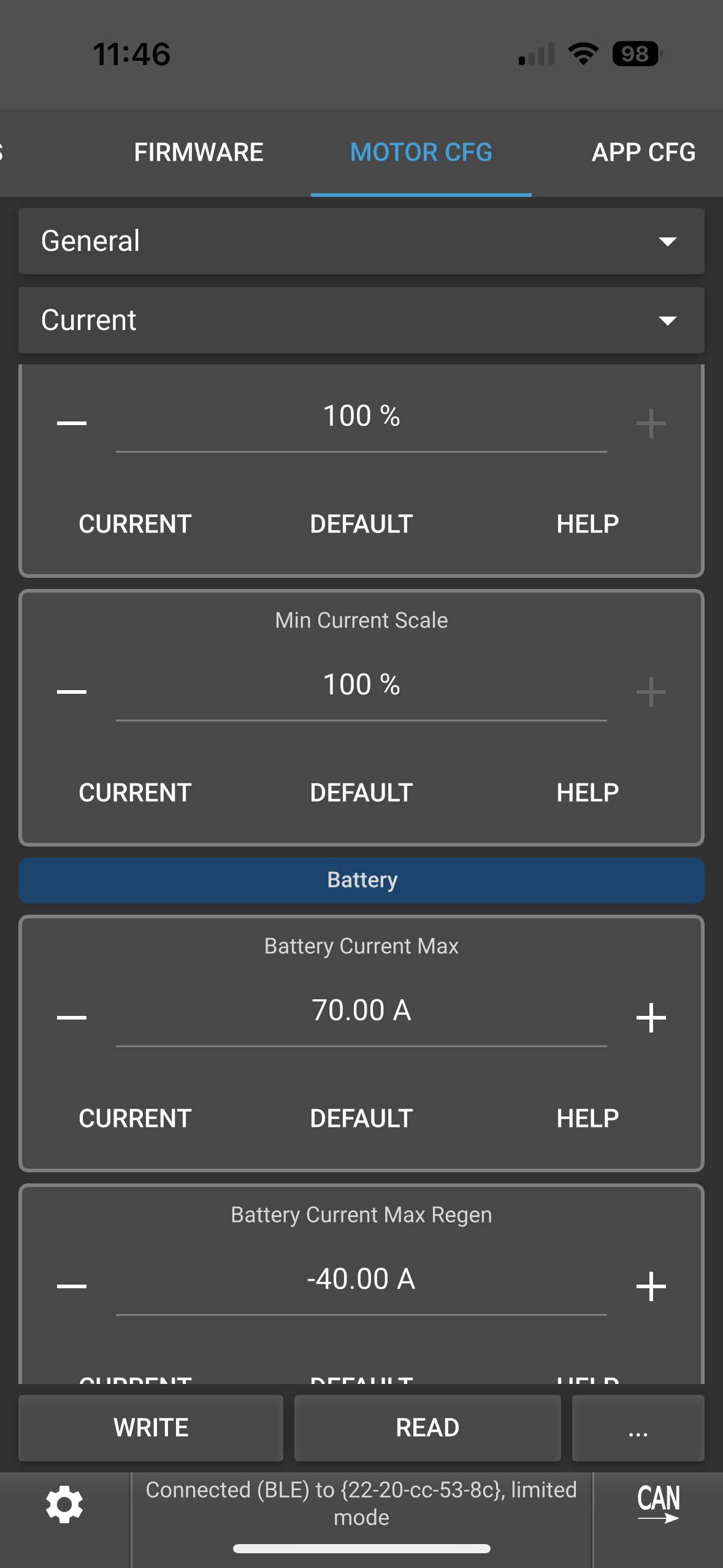This screenshot has height=1568, width=723.
Task: Decrease Battery Current Max value
Action: 72,1018
